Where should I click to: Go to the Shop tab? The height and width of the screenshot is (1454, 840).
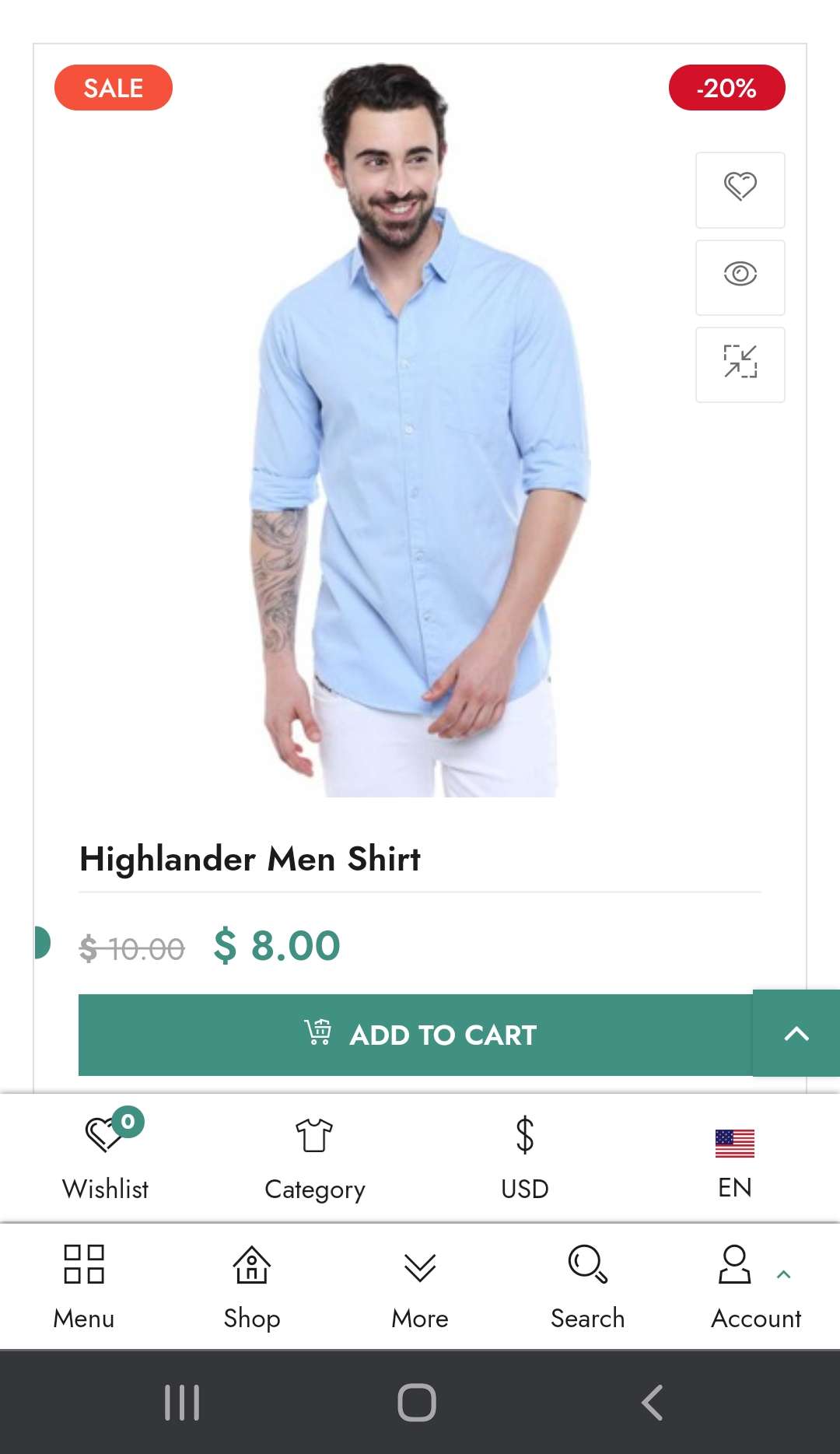pyautogui.click(x=252, y=1285)
